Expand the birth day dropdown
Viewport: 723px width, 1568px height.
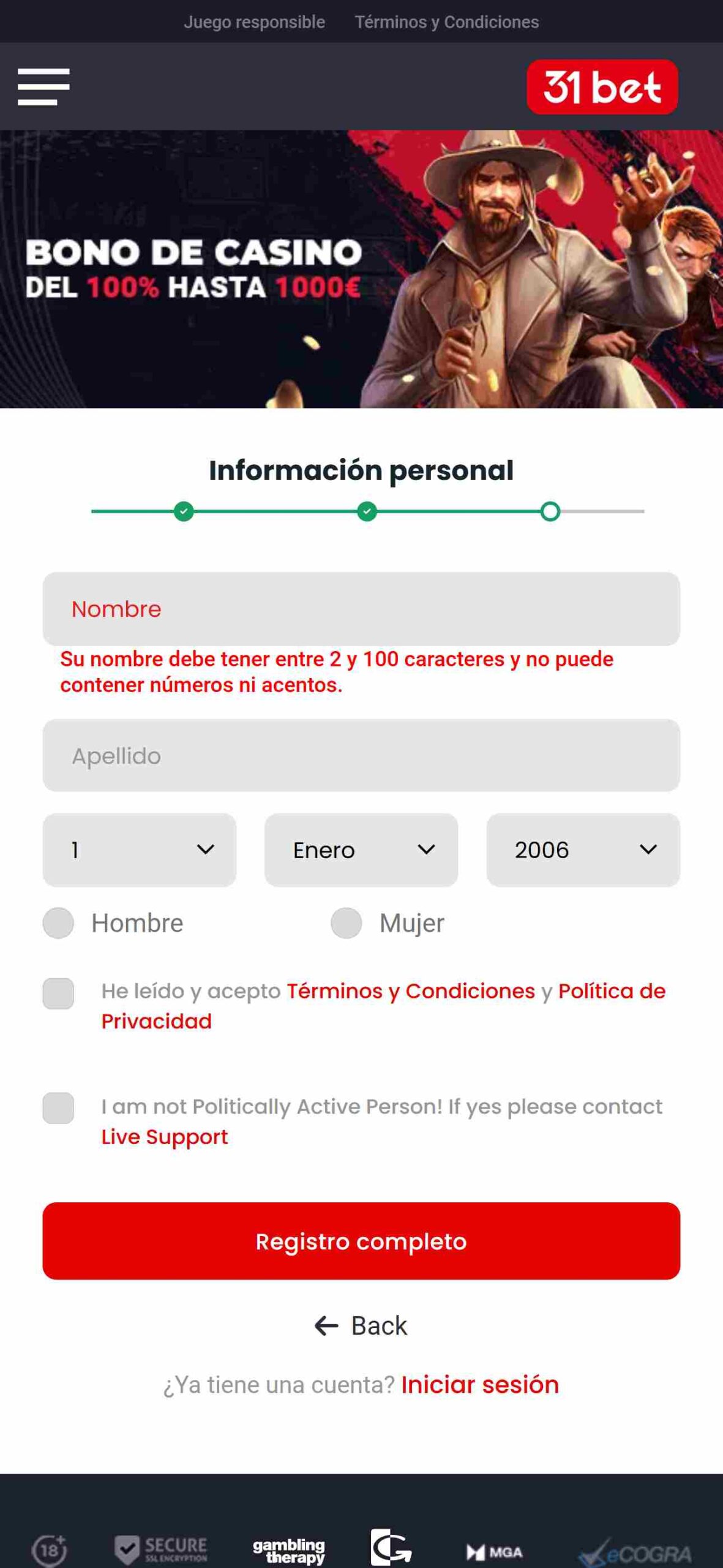(140, 850)
